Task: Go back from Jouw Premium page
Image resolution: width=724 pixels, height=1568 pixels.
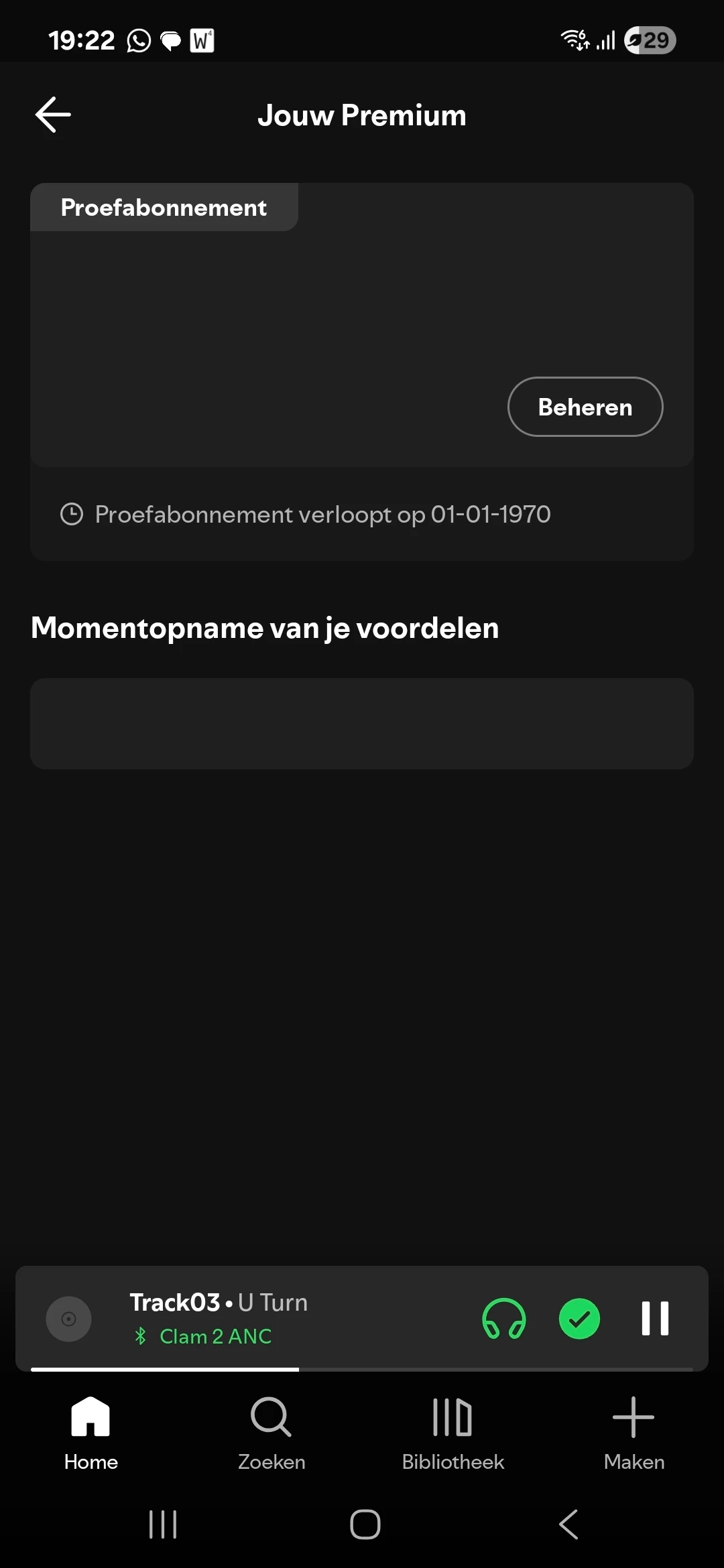Action: pyautogui.click(x=53, y=115)
